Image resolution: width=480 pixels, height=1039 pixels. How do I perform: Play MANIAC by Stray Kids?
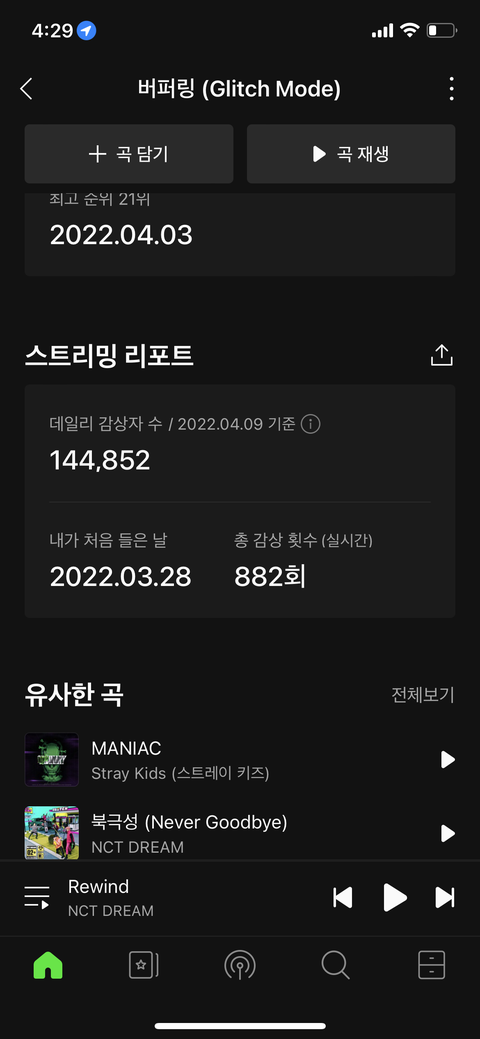[x=448, y=759]
